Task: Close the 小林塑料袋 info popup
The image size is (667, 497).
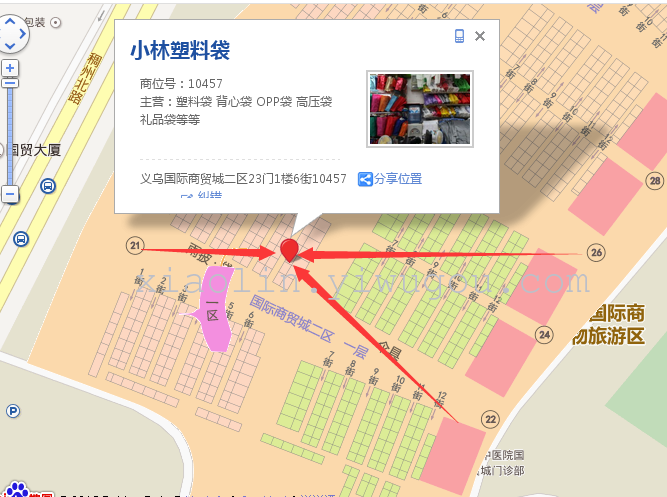Action: pyautogui.click(x=480, y=36)
